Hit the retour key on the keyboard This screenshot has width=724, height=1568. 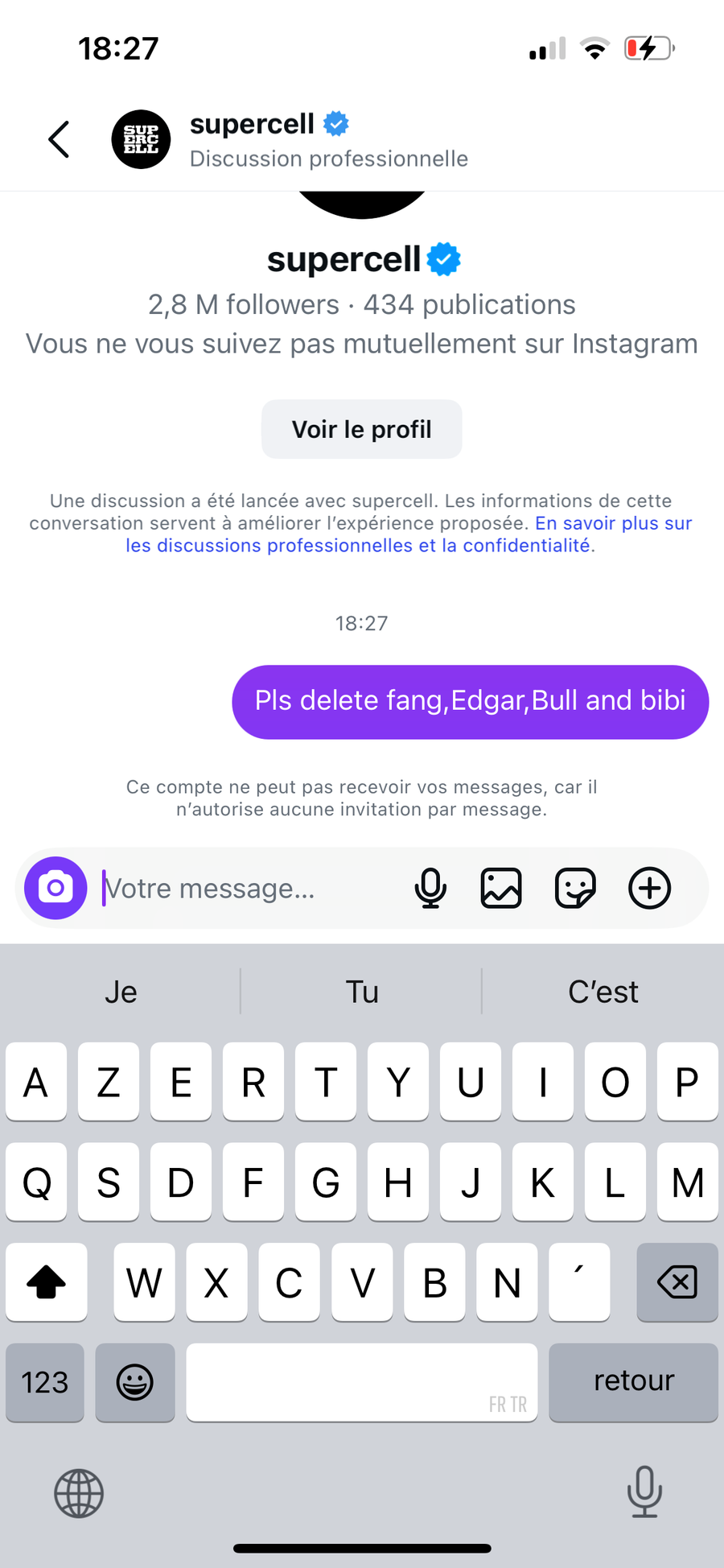click(633, 1381)
